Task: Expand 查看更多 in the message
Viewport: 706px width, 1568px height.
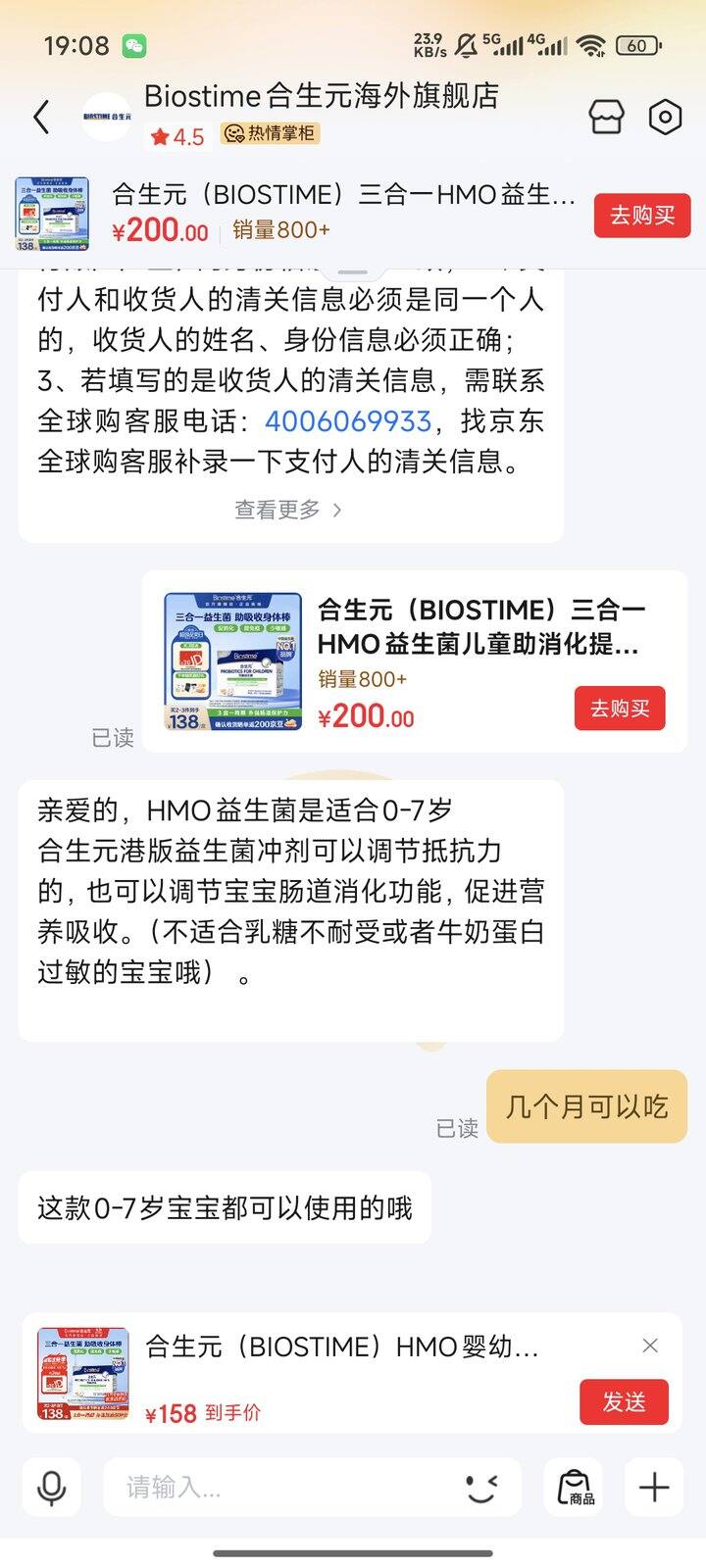Action: click(x=288, y=510)
